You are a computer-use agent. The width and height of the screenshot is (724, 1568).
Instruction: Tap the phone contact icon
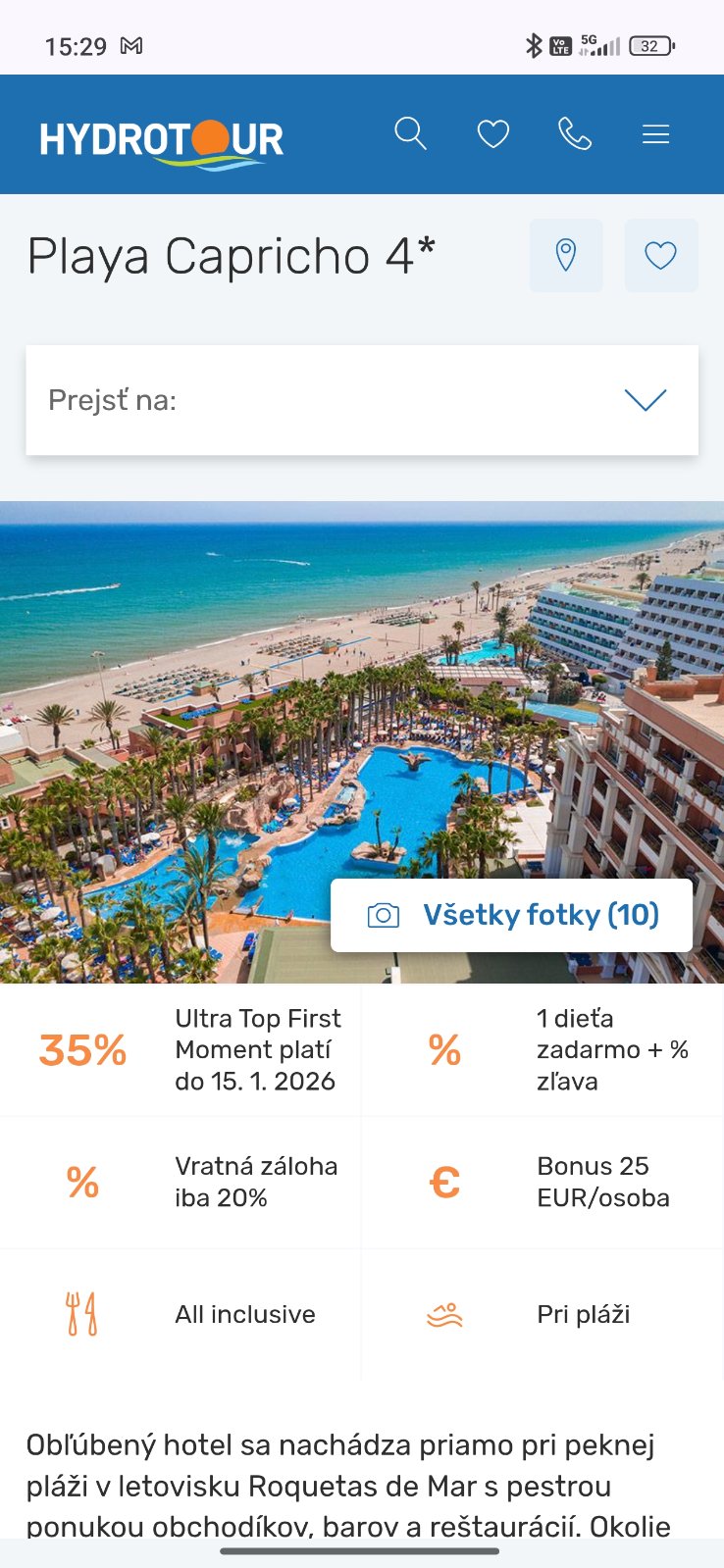pyautogui.click(x=575, y=133)
